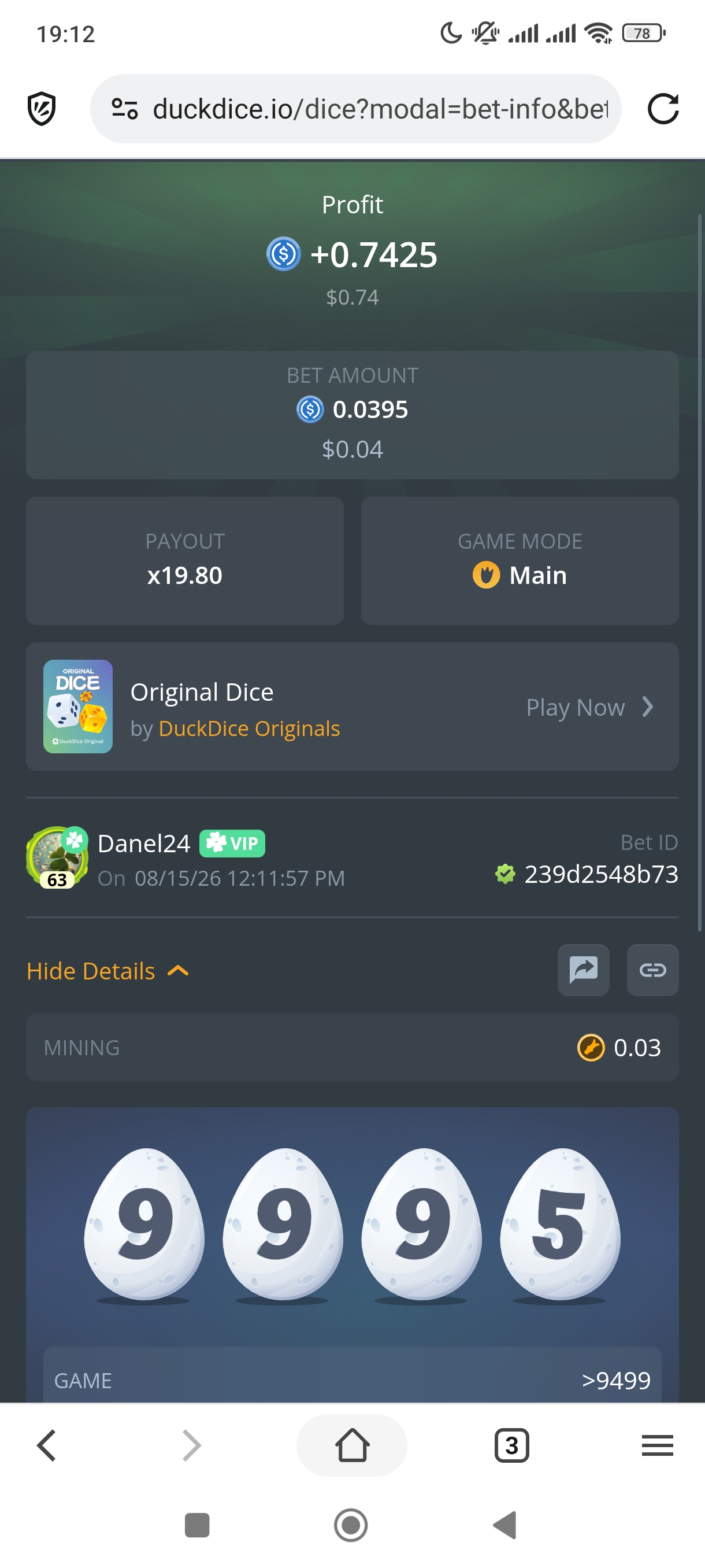View Danel24's user profile
The image size is (705, 1568).
[x=143, y=844]
